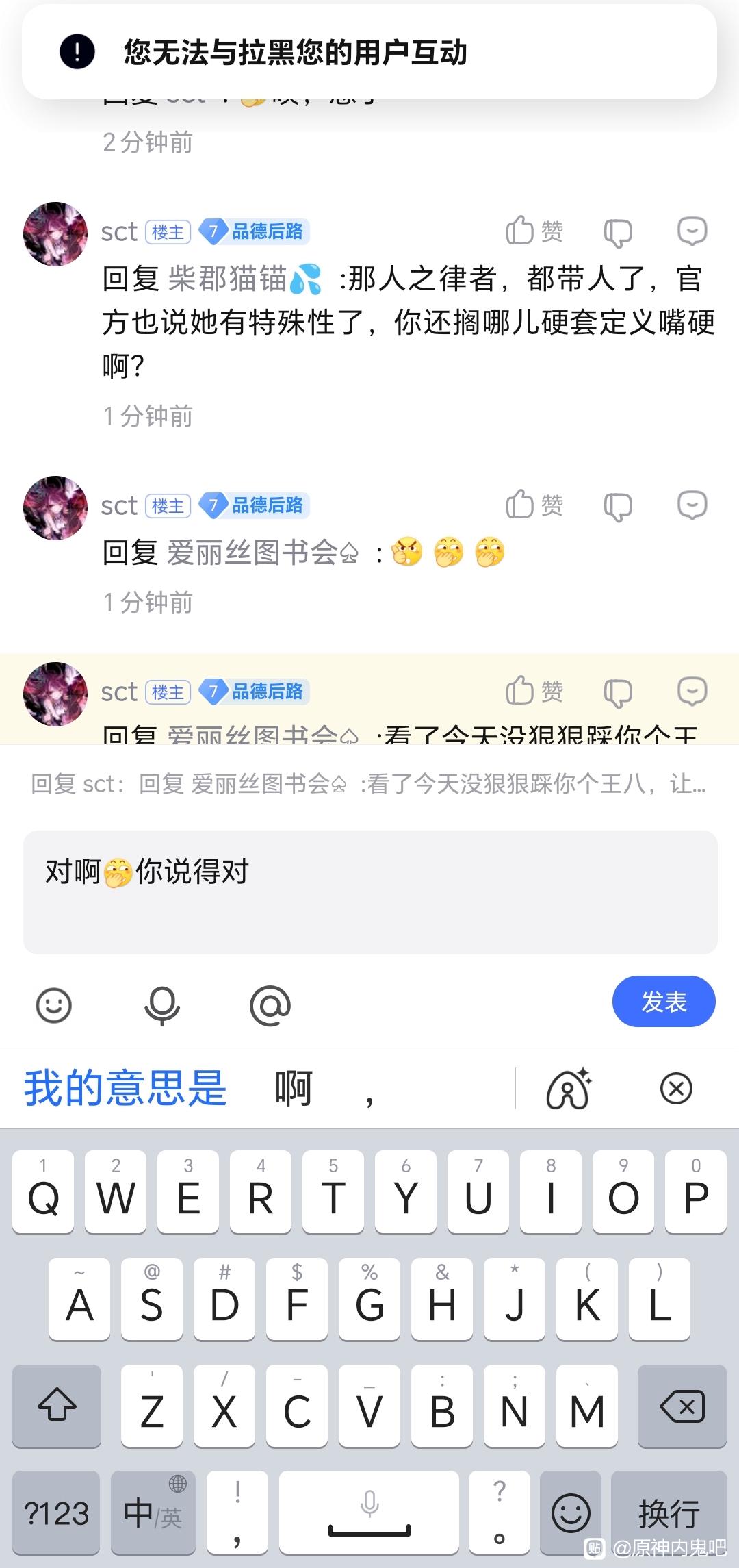Mention a user with the @ icon
739x1568 pixels.
[x=270, y=1005]
